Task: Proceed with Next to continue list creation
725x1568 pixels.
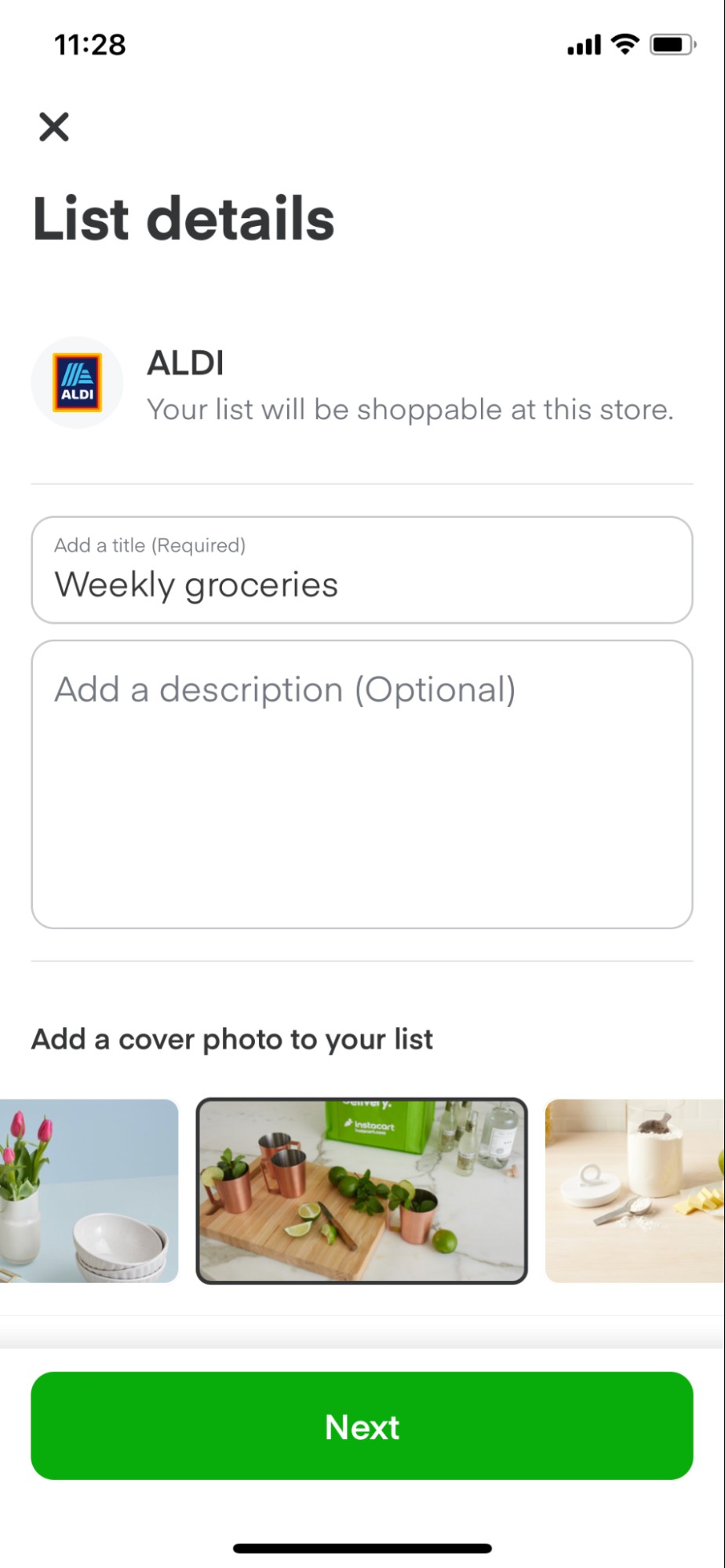Action: pyautogui.click(x=362, y=1427)
